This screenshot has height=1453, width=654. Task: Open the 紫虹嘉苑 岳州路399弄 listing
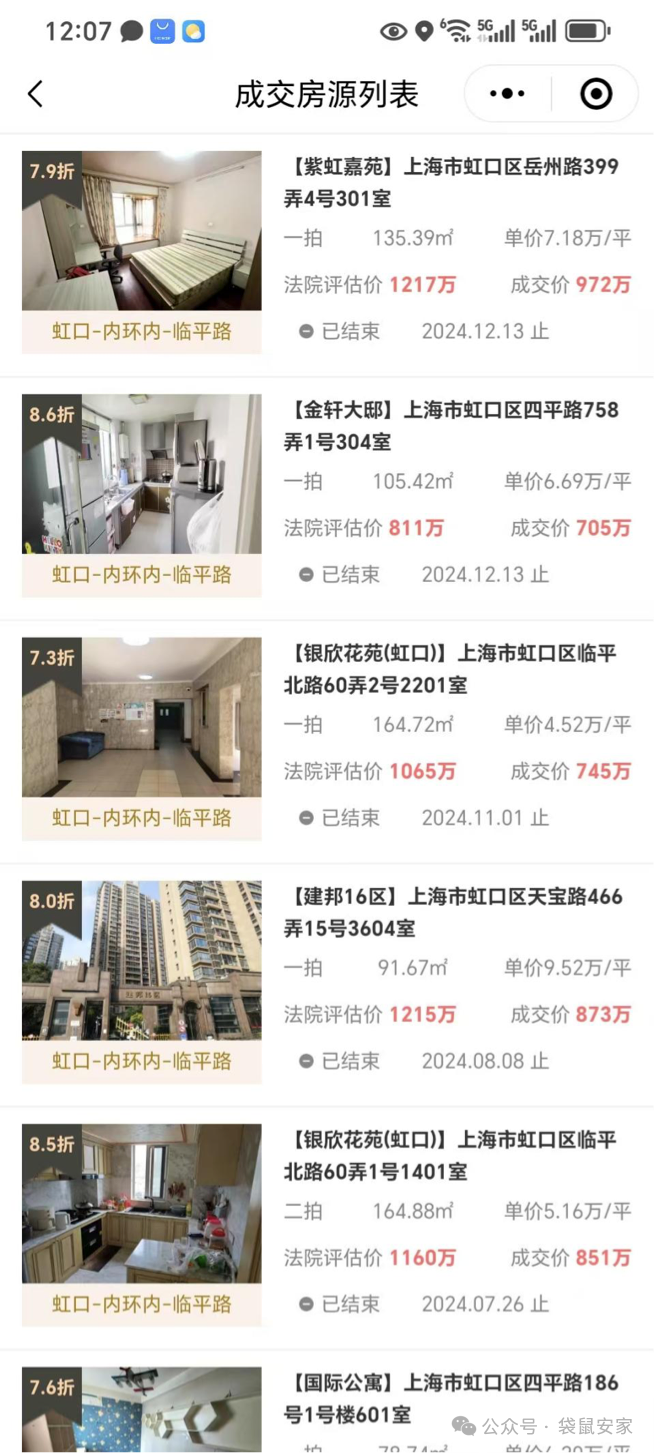pos(452,183)
